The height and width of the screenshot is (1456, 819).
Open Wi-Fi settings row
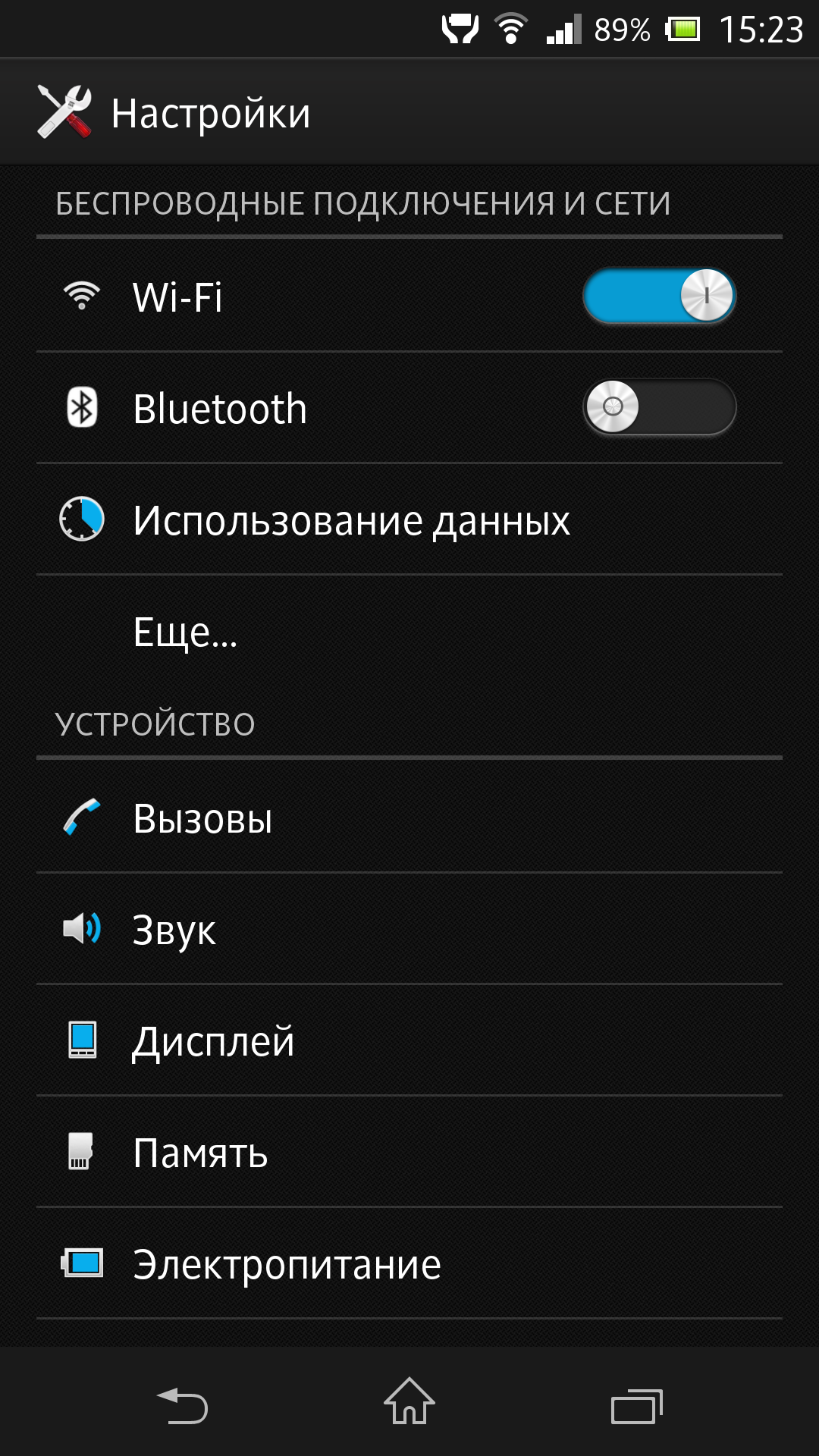(409, 296)
